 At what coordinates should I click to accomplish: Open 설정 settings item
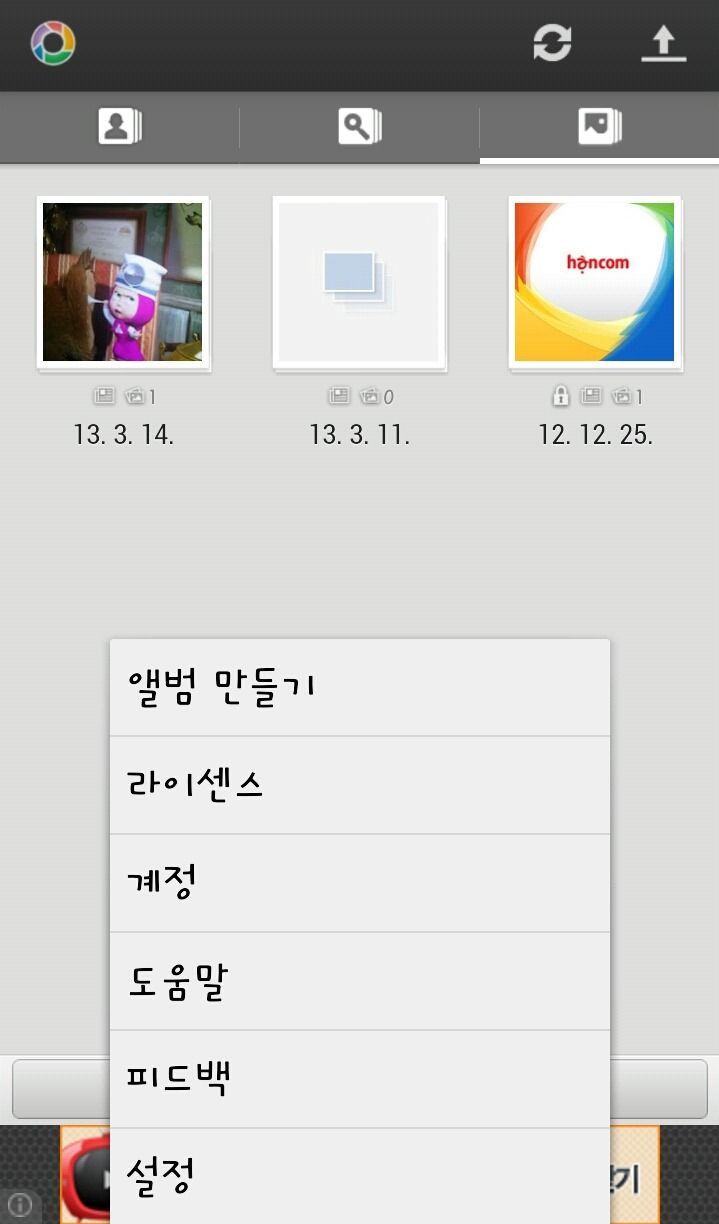pyautogui.click(x=359, y=1176)
